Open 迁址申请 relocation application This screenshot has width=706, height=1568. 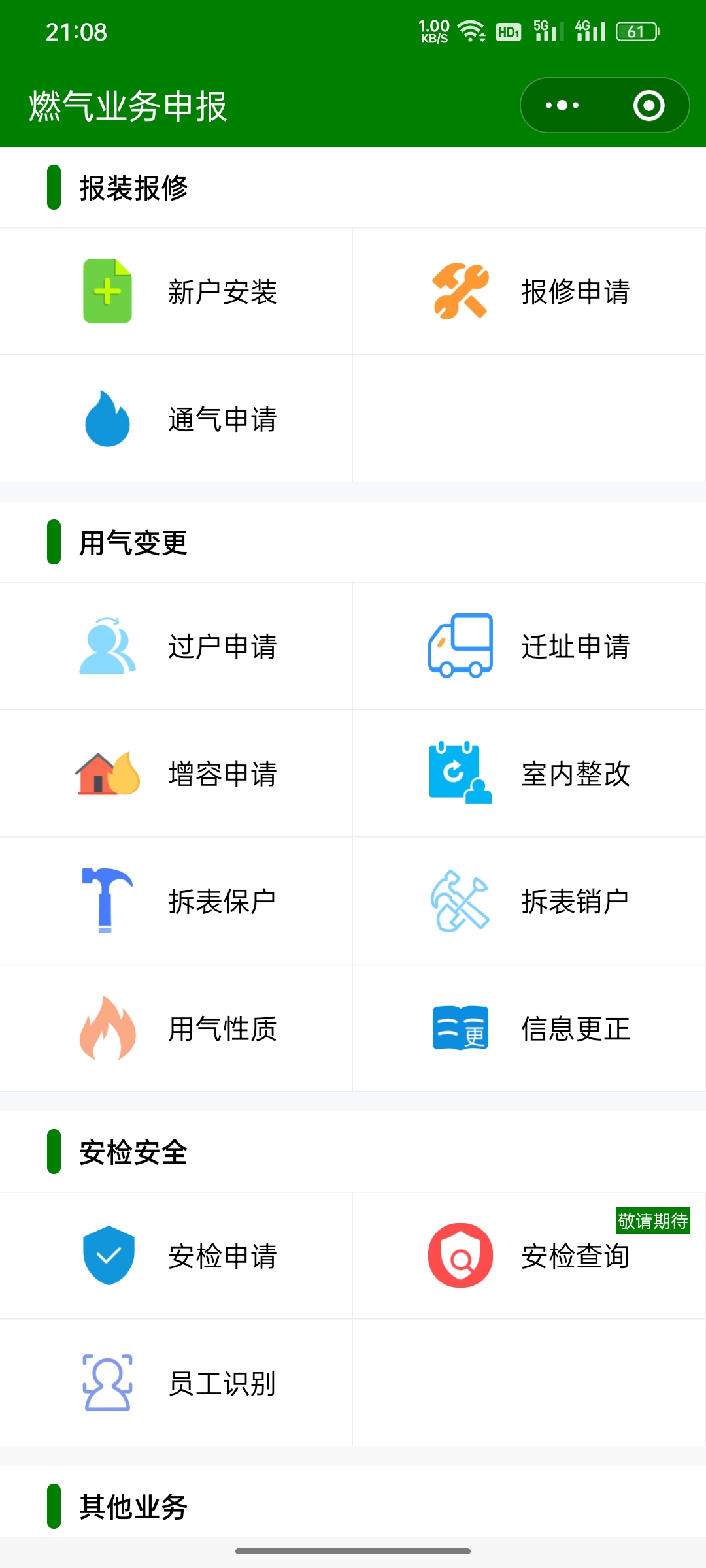tap(529, 646)
